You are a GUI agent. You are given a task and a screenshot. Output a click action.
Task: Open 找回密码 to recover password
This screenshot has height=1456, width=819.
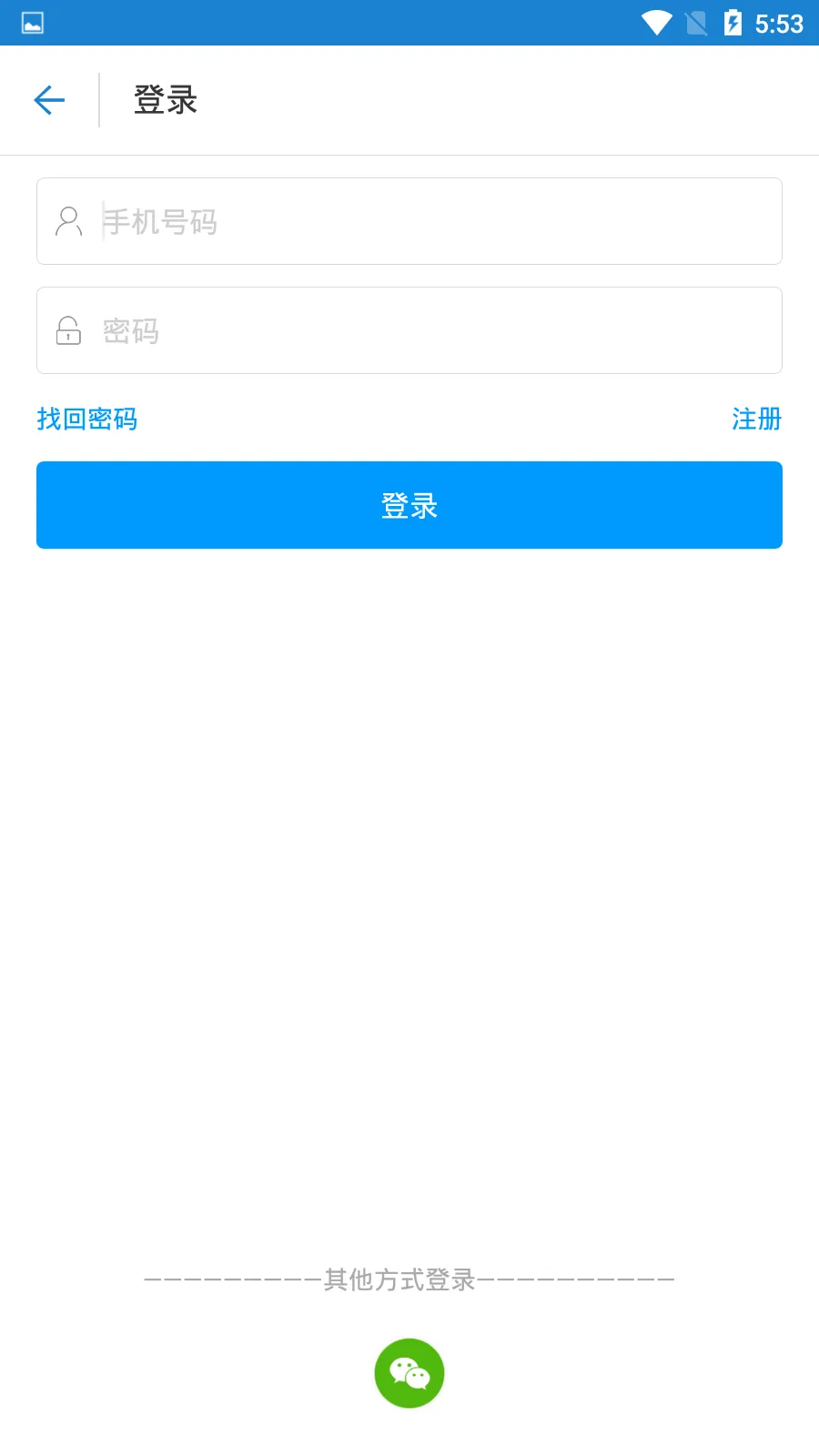click(x=87, y=419)
